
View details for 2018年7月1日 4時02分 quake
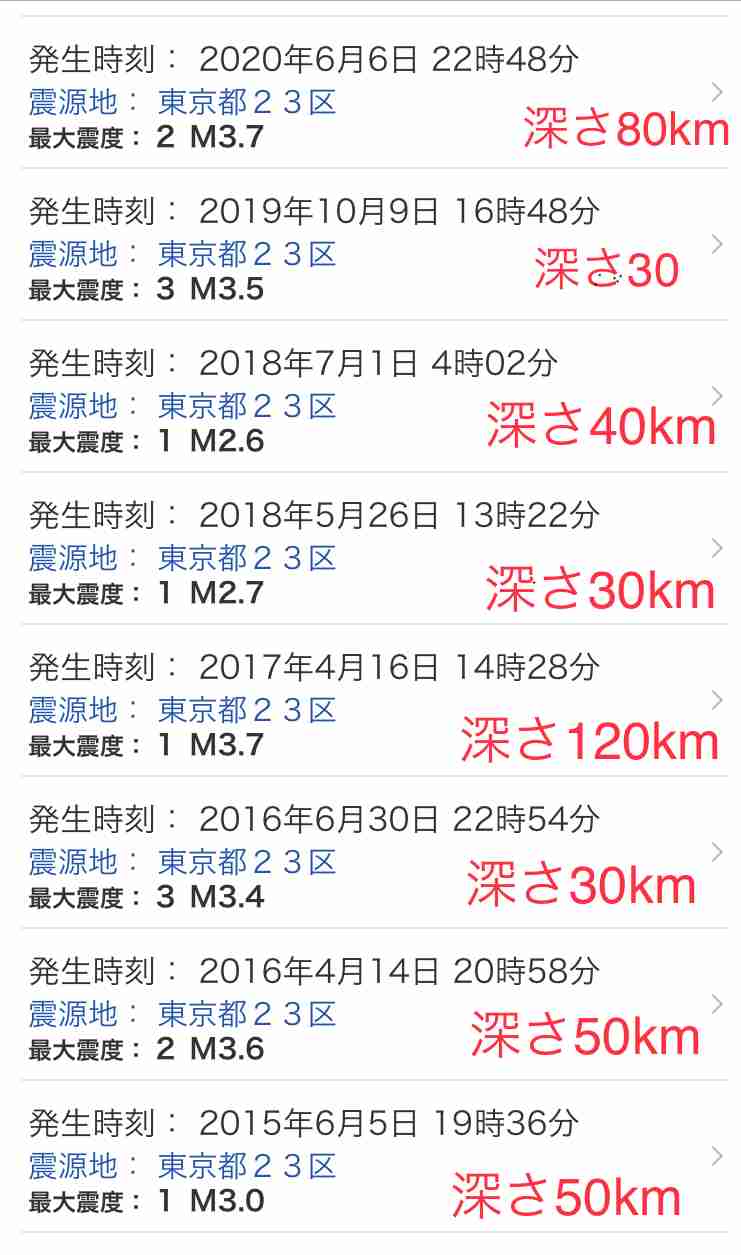point(370,397)
